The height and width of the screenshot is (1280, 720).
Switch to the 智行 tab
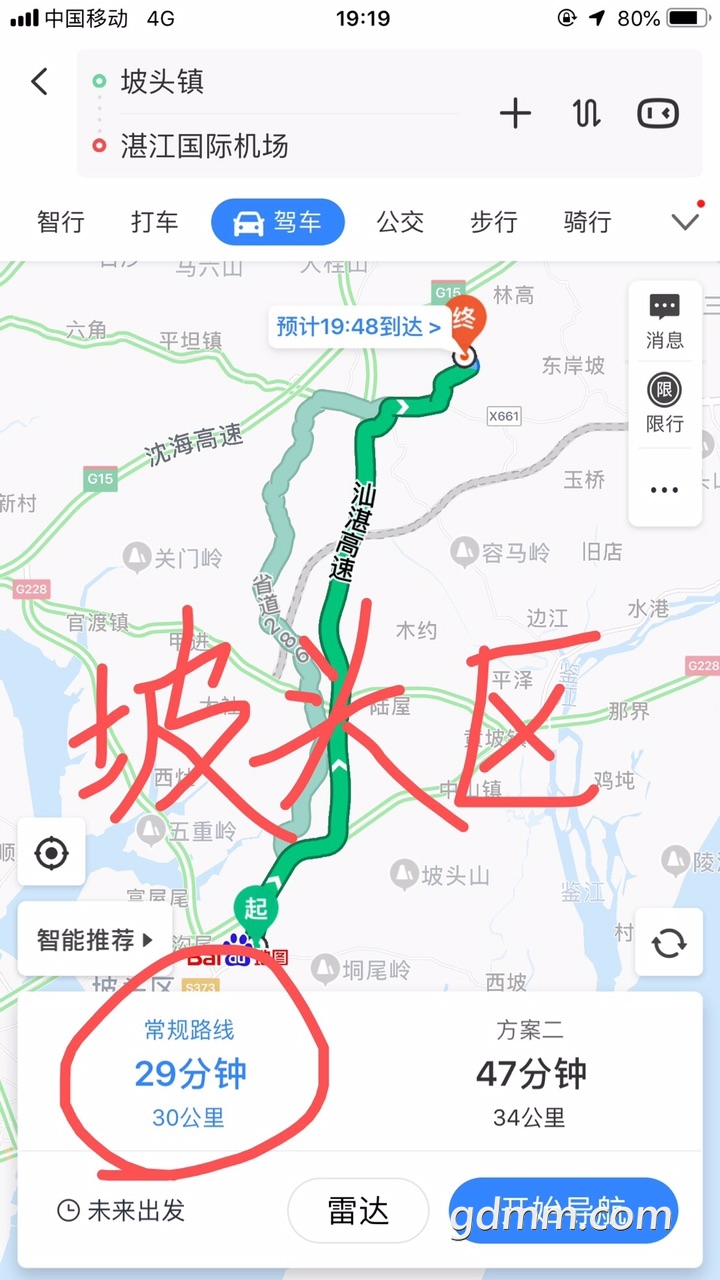point(61,222)
